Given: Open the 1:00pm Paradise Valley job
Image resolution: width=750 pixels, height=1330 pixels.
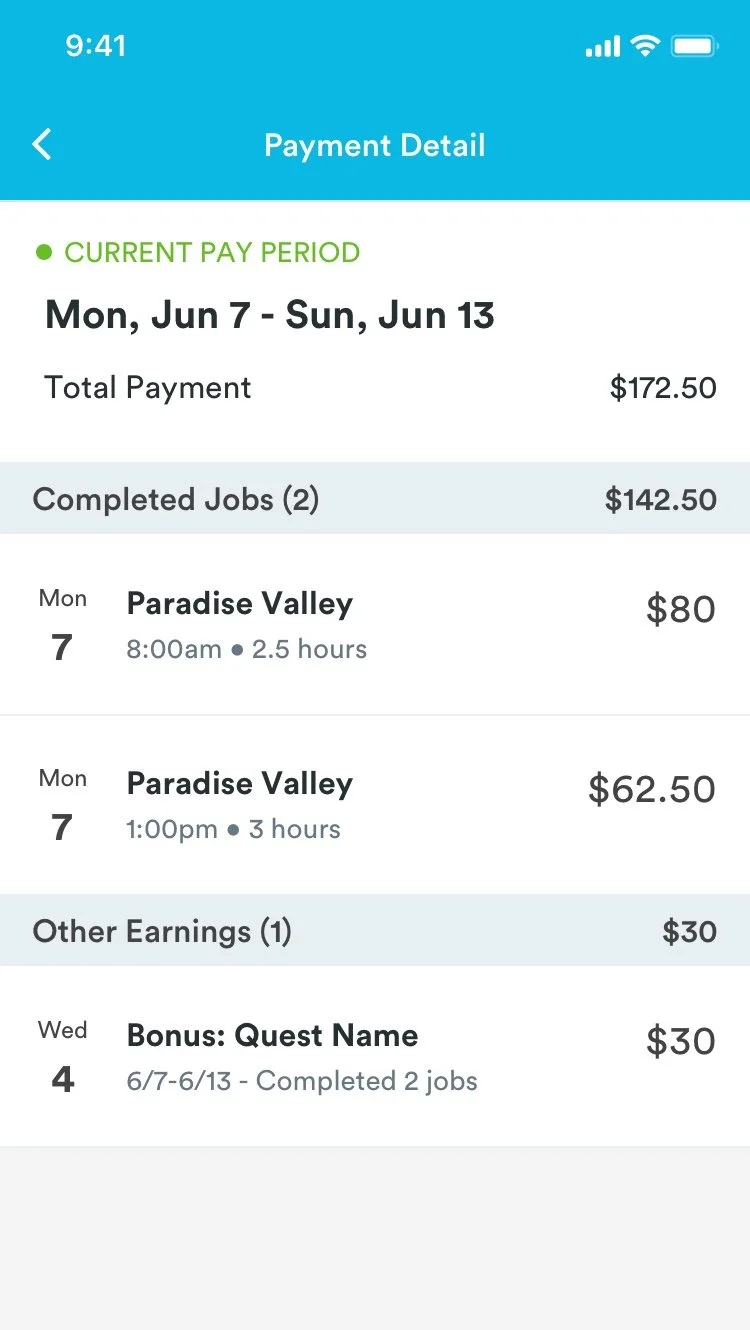Looking at the screenshot, I should (374, 805).
